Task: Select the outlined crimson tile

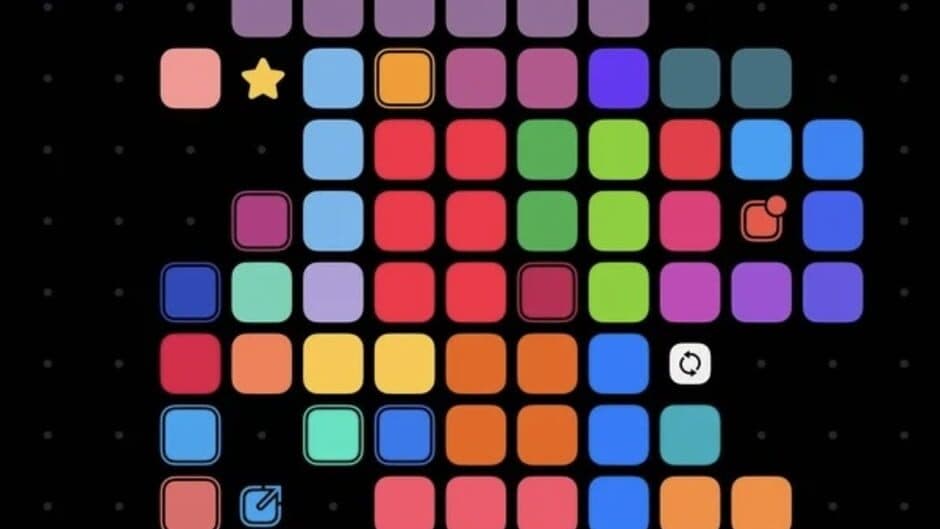Action: [547, 292]
